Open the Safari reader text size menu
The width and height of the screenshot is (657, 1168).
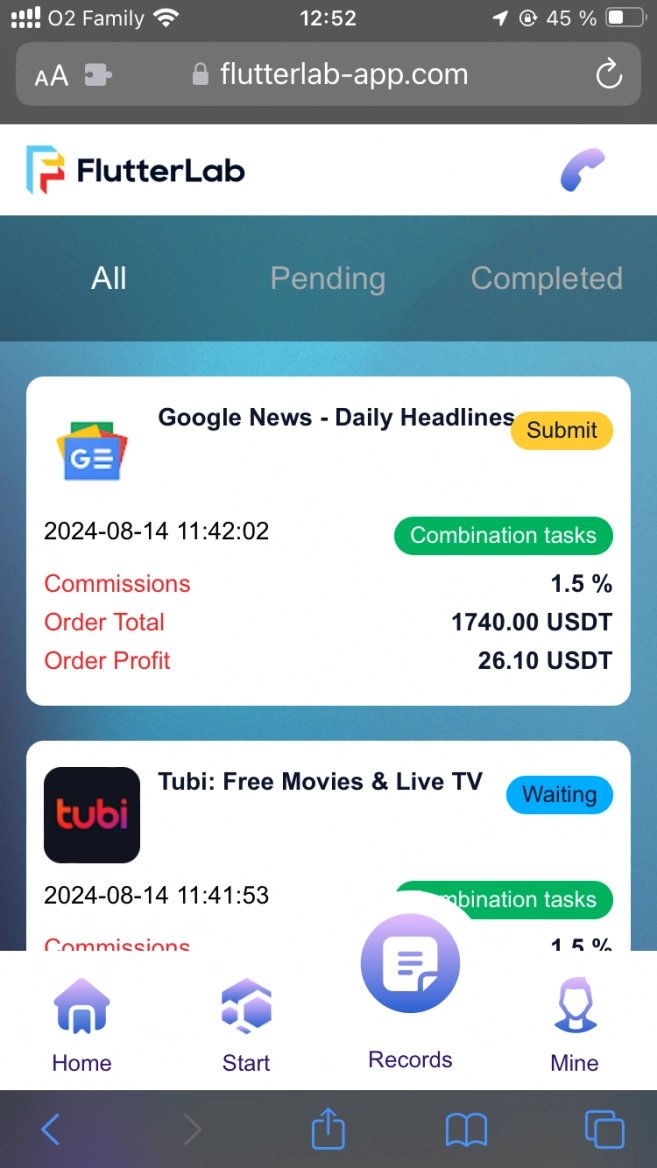click(51, 76)
